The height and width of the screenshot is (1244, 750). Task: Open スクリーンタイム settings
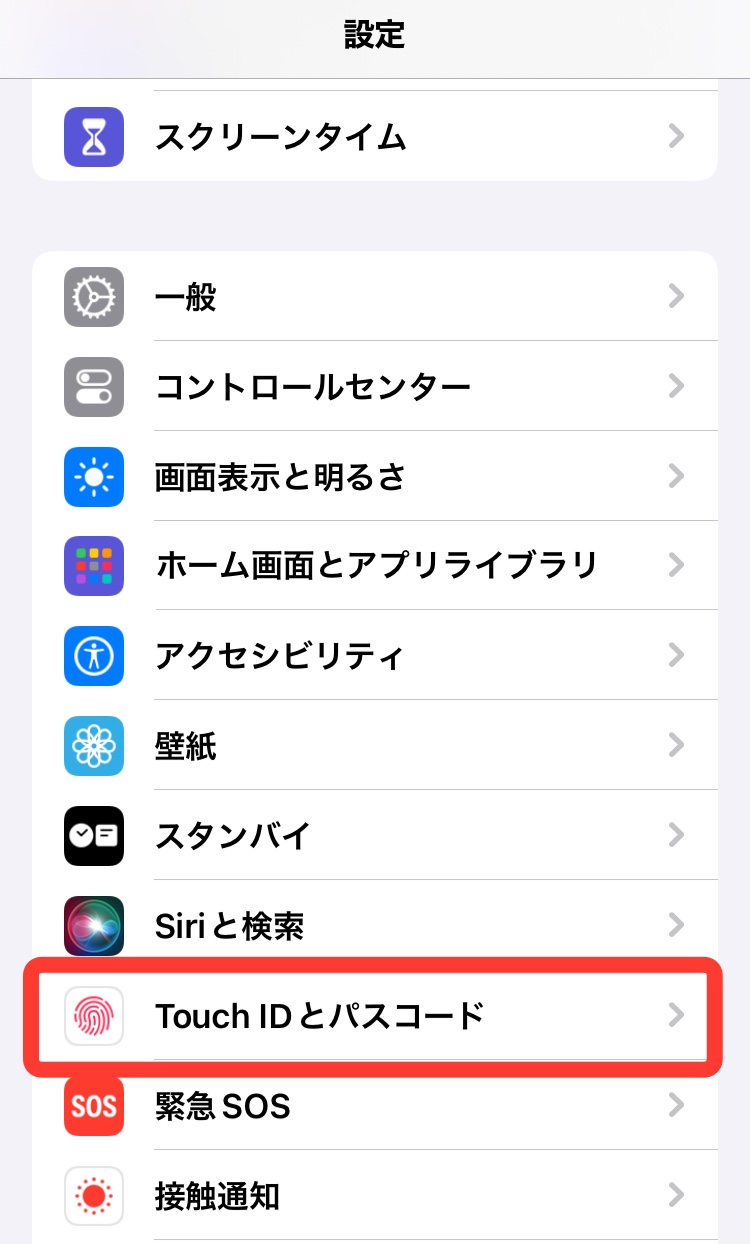coord(374,136)
